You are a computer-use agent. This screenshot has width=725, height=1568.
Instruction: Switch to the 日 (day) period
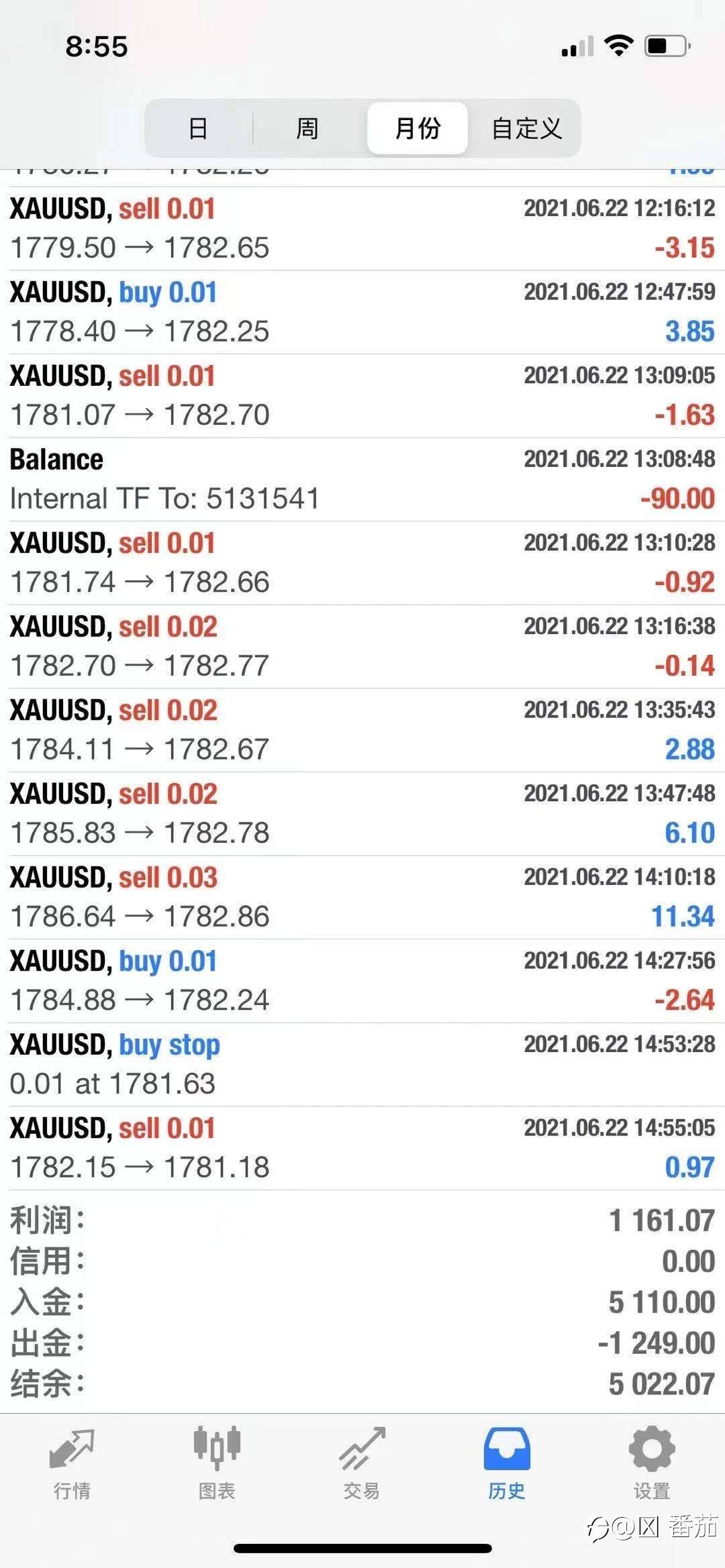pos(199,127)
